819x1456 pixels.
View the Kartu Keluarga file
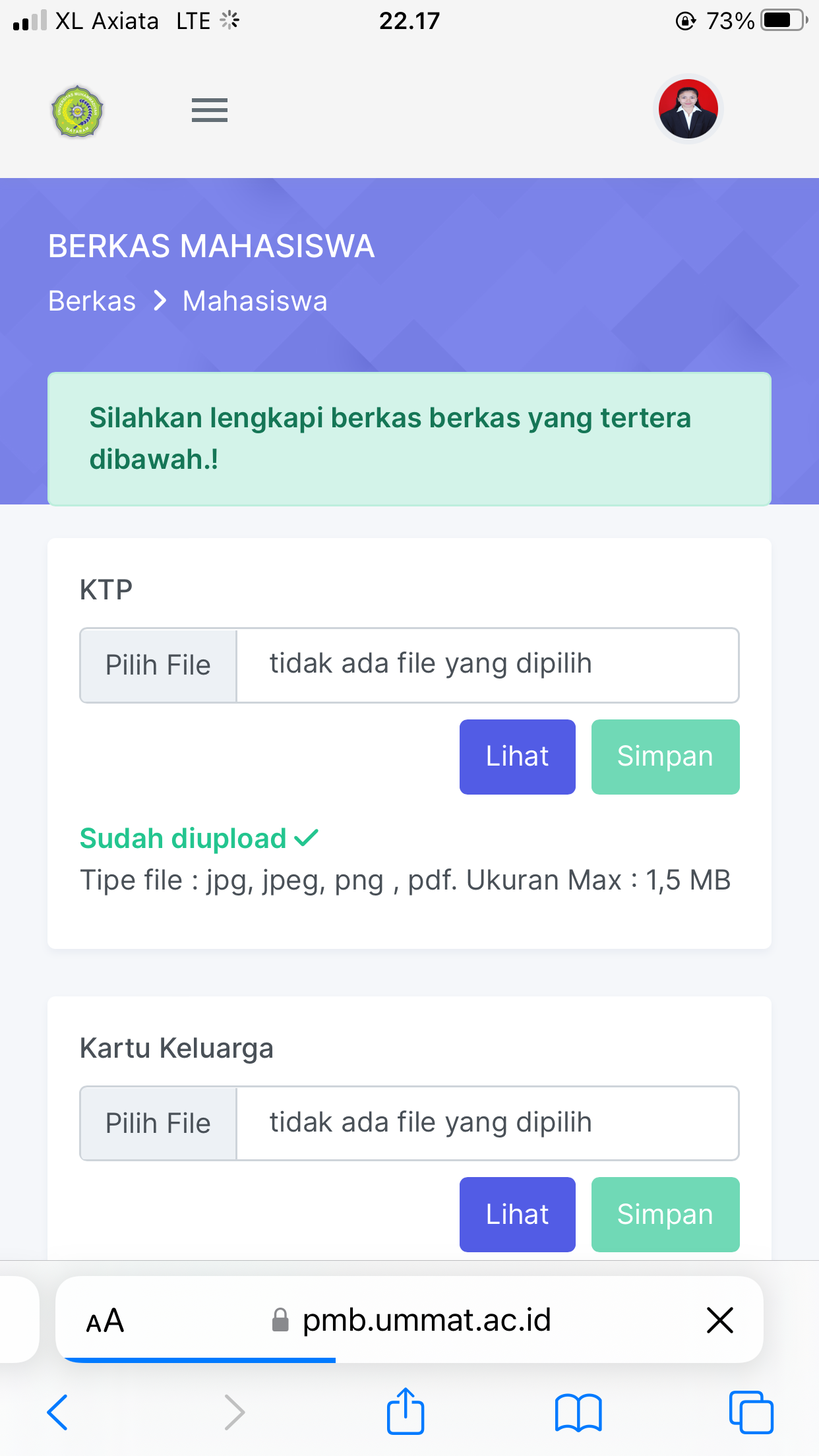click(x=517, y=1215)
